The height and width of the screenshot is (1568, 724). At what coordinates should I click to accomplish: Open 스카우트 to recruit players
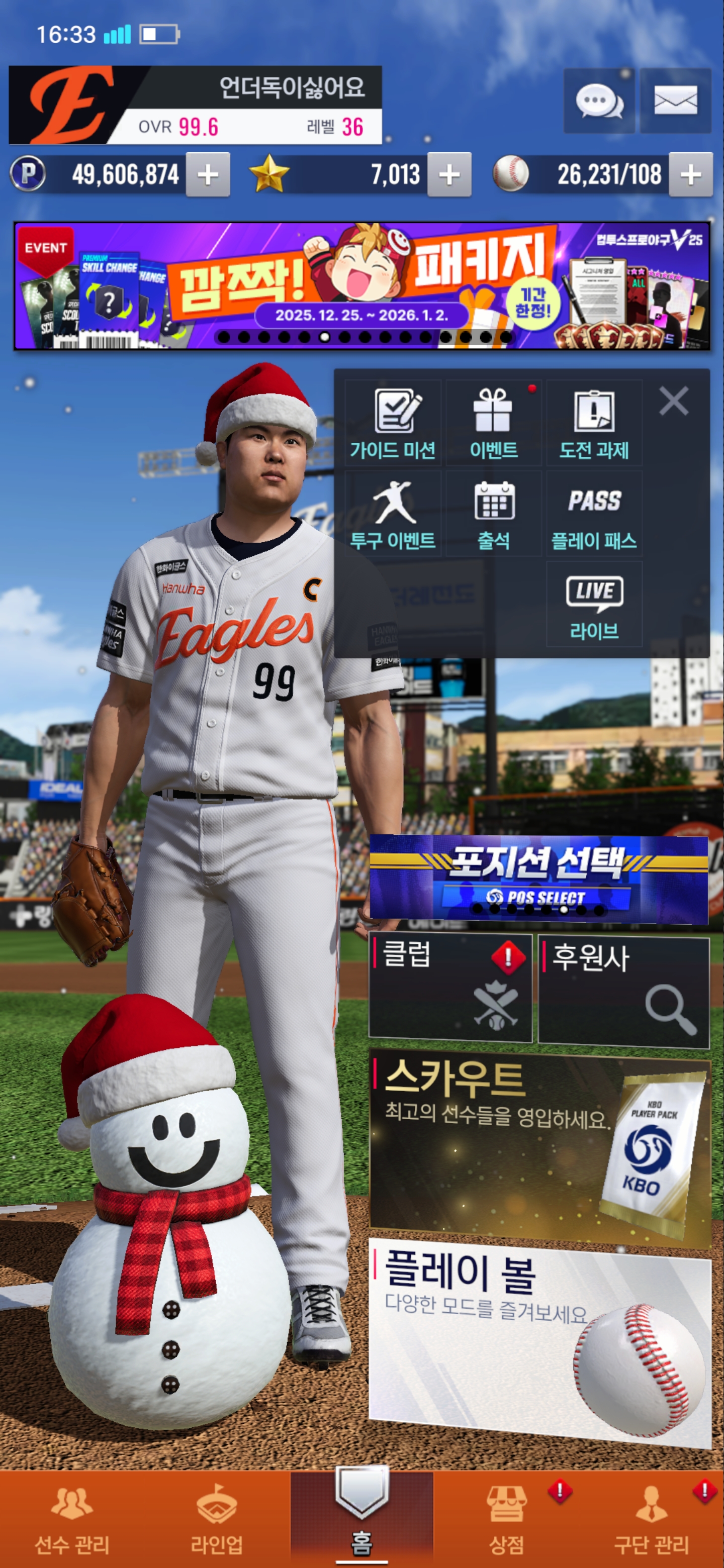coord(539,1144)
